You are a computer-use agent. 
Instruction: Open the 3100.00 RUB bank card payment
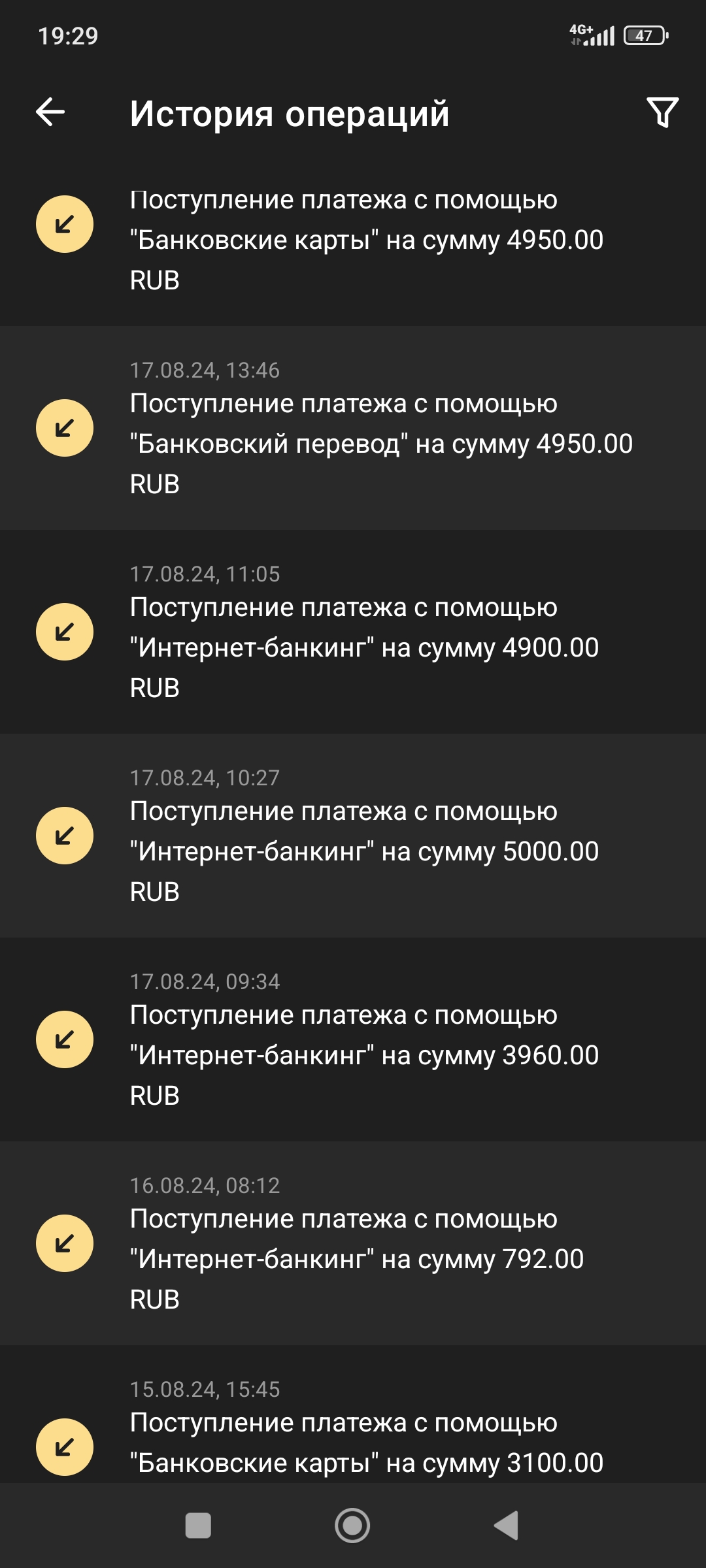[353, 1414]
